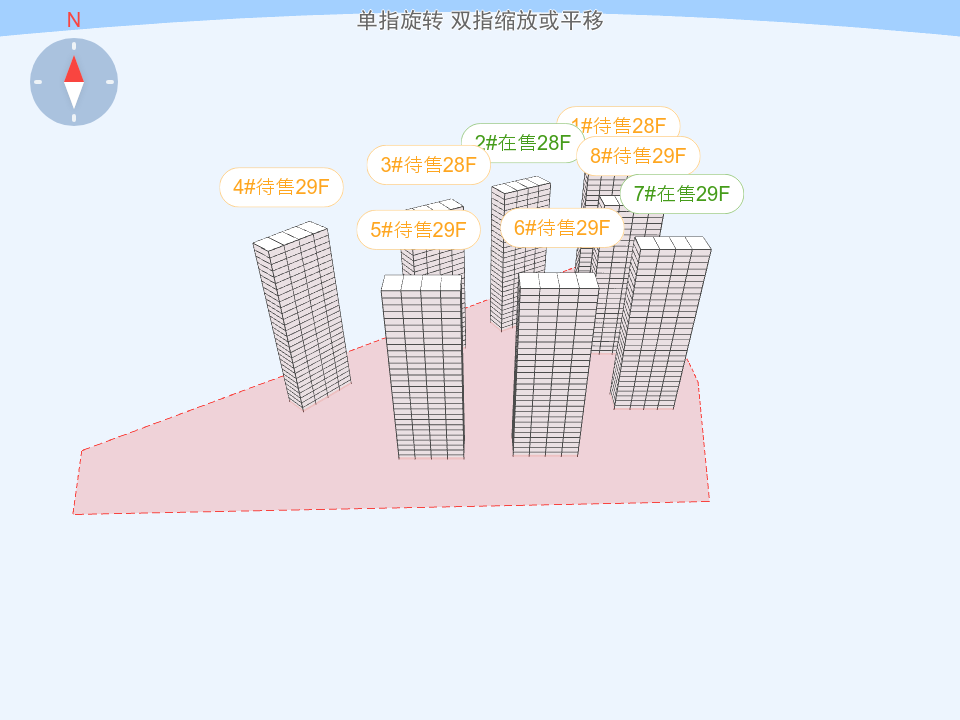
Task: Select the 5#待售29F building label
Action: (x=418, y=230)
